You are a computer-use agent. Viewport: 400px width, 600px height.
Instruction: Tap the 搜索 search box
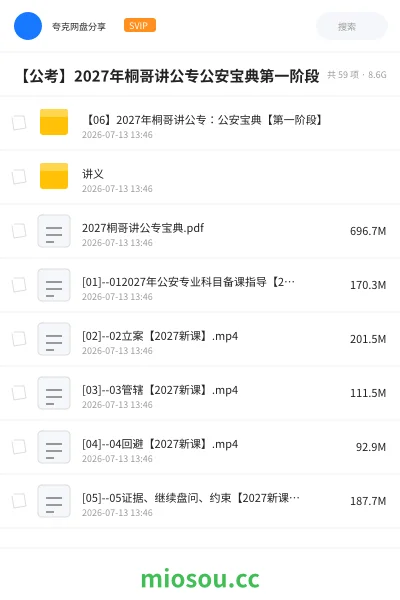tap(351, 26)
